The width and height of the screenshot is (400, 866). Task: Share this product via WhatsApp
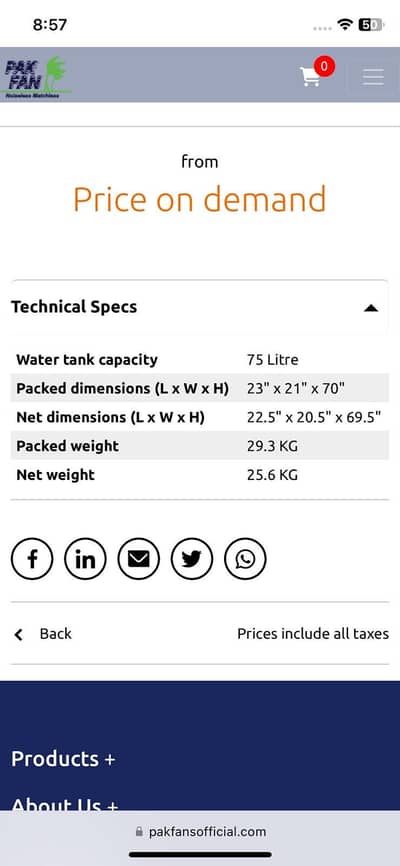click(x=245, y=559)
